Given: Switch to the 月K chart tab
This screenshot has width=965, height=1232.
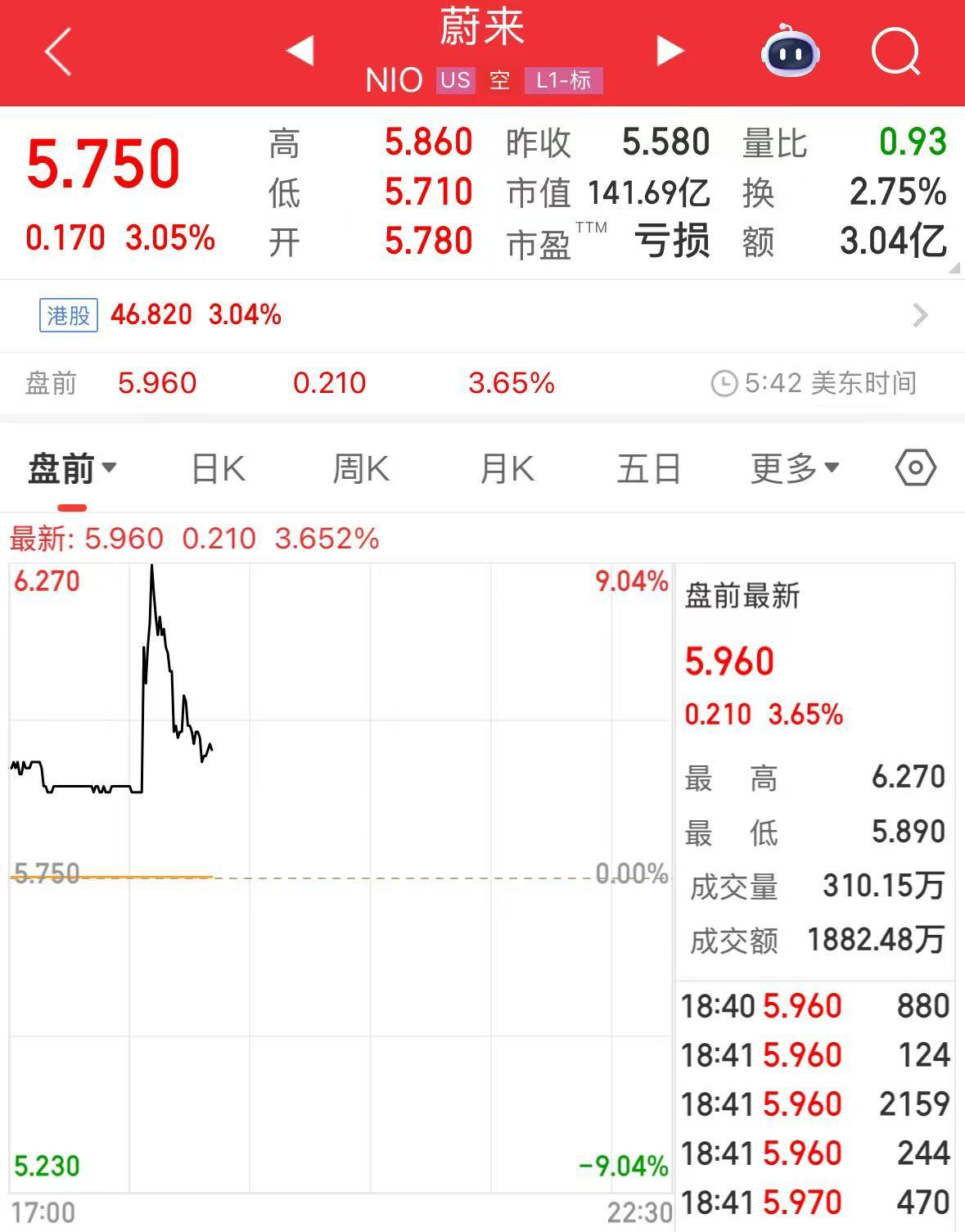Looking at the screenshot, I should coord(507,469).
